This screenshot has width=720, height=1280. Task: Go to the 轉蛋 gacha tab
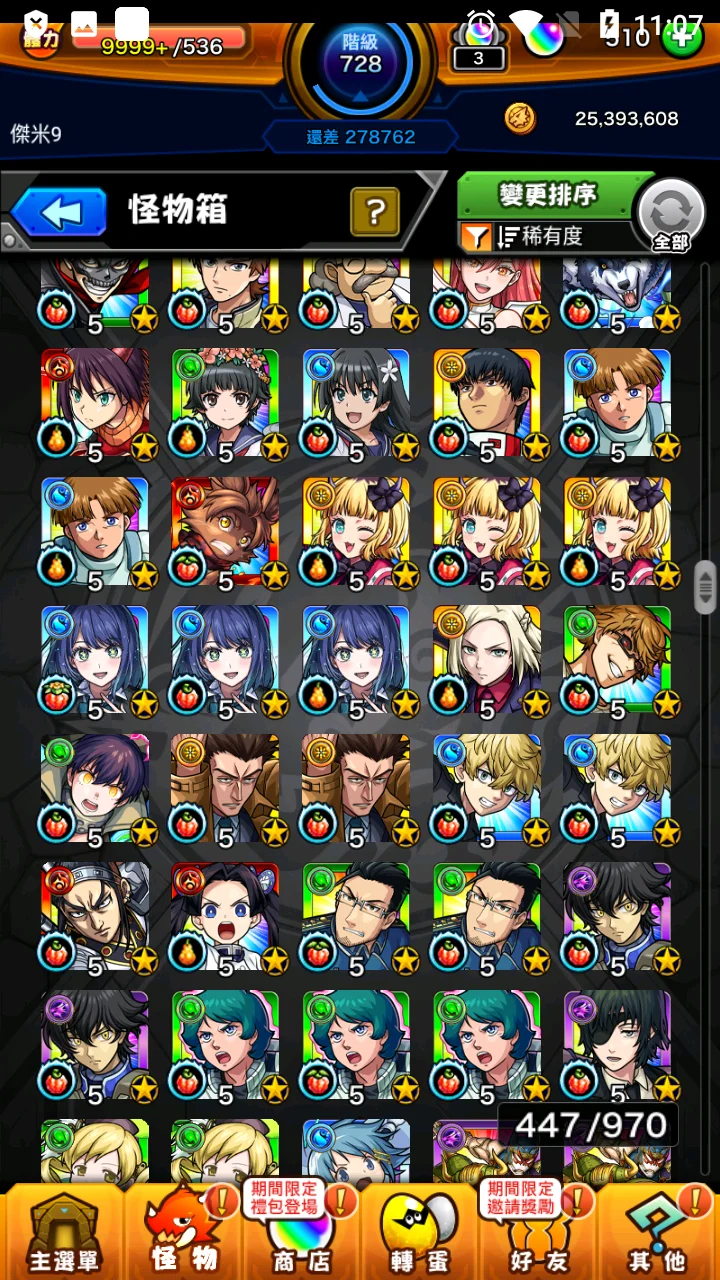click(x=418, y=1232)
